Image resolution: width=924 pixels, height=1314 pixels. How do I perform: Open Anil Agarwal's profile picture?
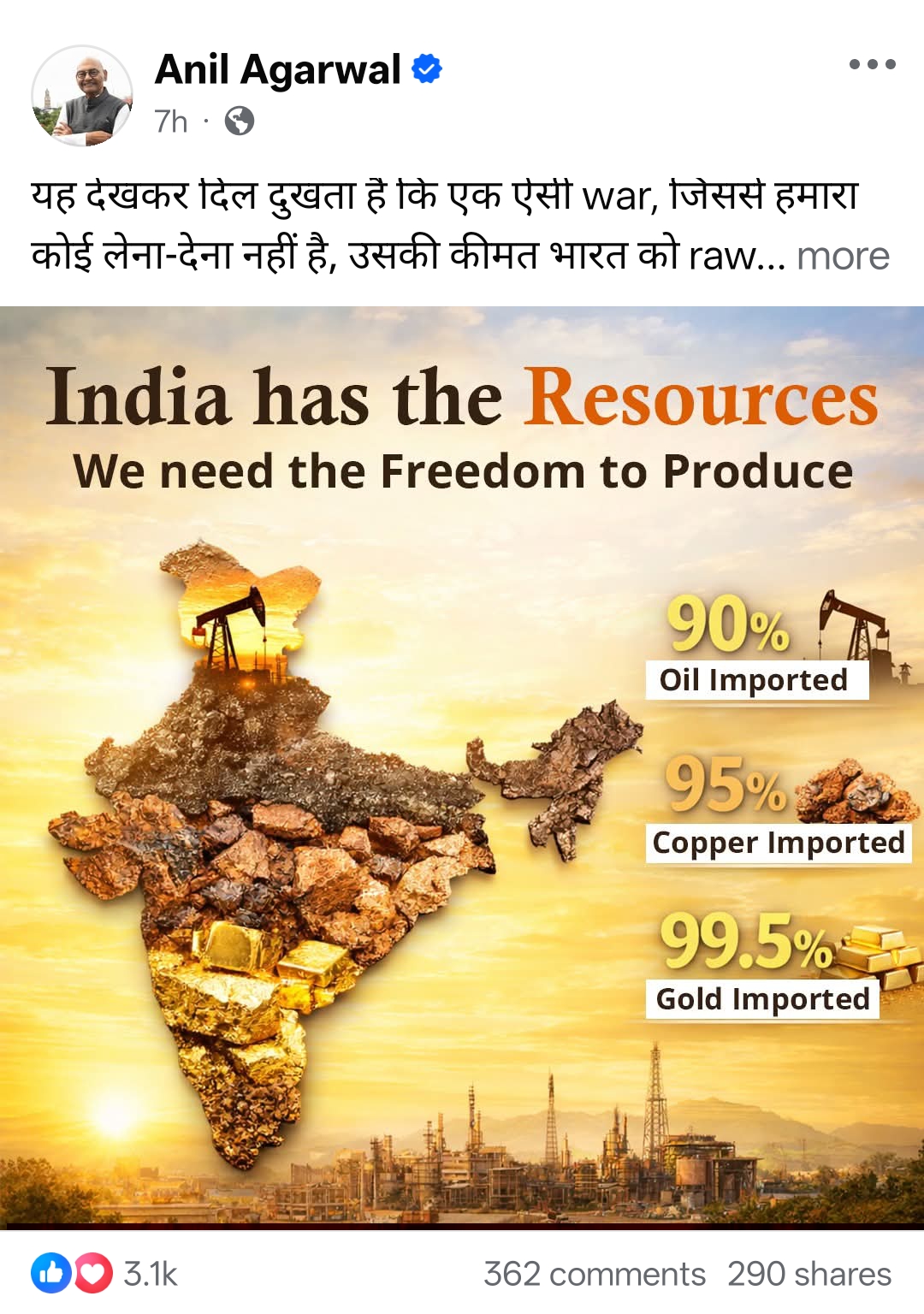(82, 95)
